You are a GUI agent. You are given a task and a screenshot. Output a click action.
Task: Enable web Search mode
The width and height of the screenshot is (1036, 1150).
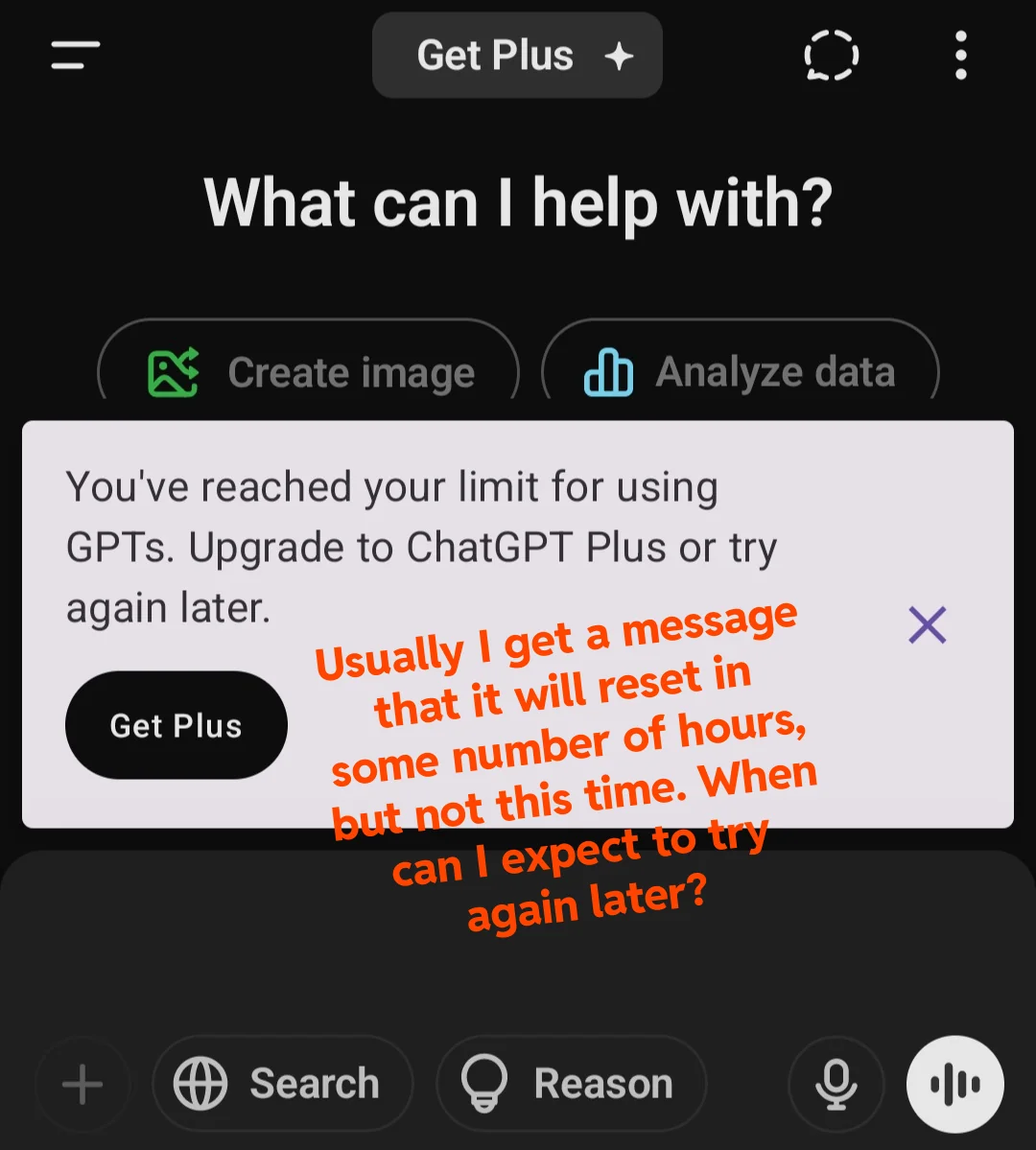point(282,1082)
